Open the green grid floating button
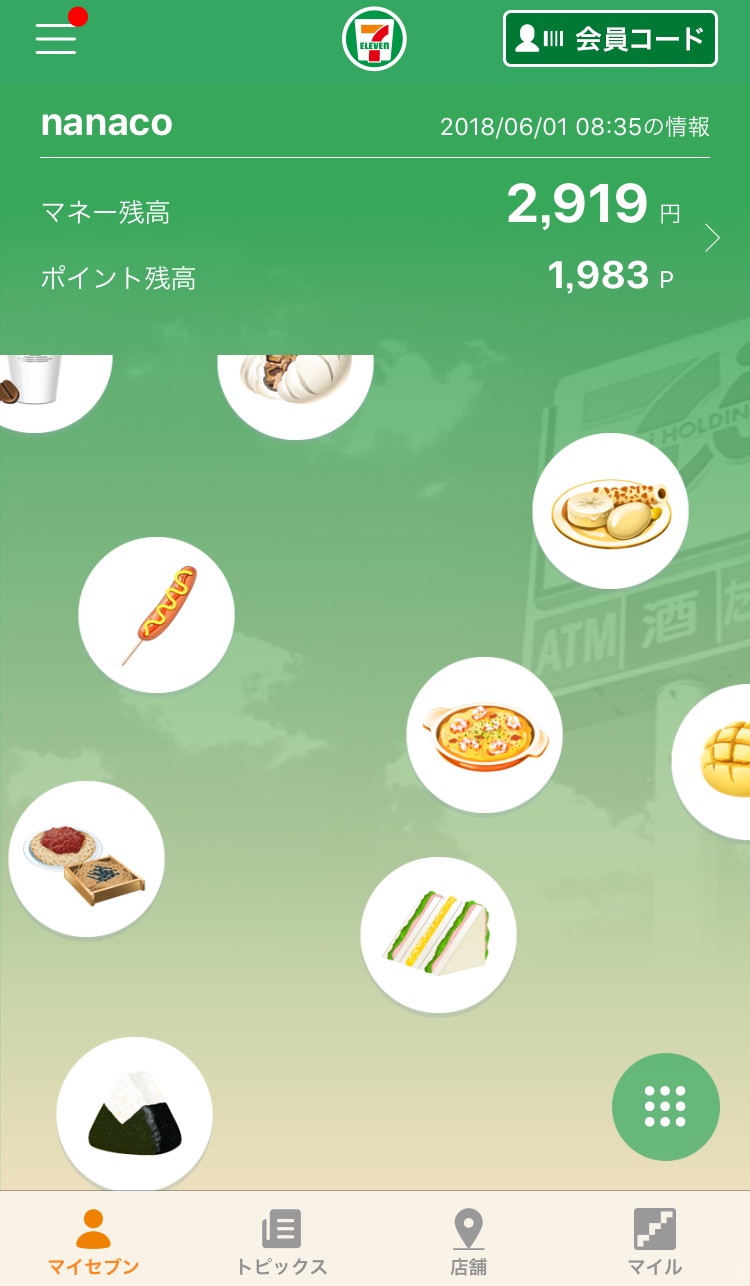This screenshot has width=750, height=1286. click(665, 1107)
